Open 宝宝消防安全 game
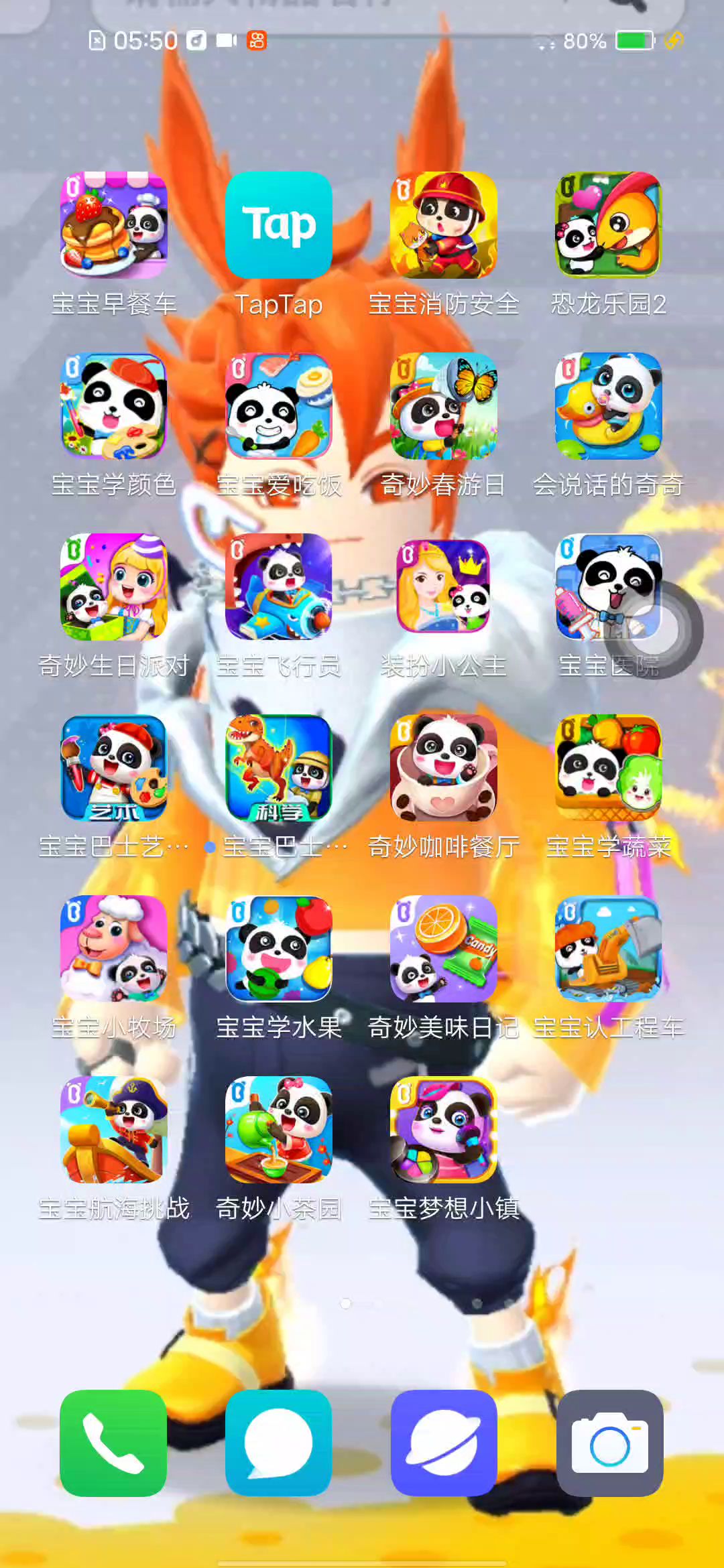 point(443,225)
